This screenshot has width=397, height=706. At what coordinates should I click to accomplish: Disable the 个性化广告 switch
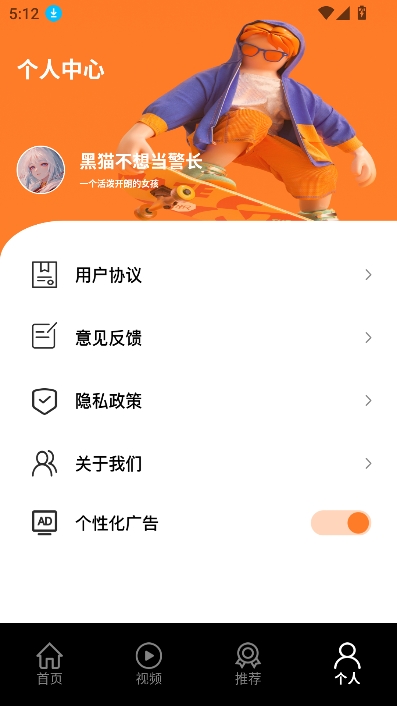click(x=341, y=523)
